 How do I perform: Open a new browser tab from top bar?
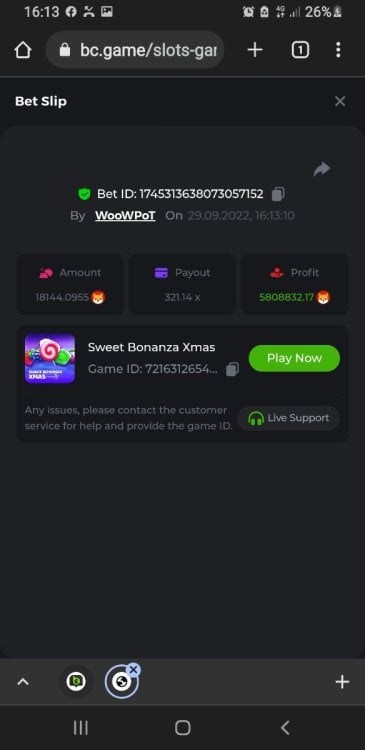click(x=255, y=50)
